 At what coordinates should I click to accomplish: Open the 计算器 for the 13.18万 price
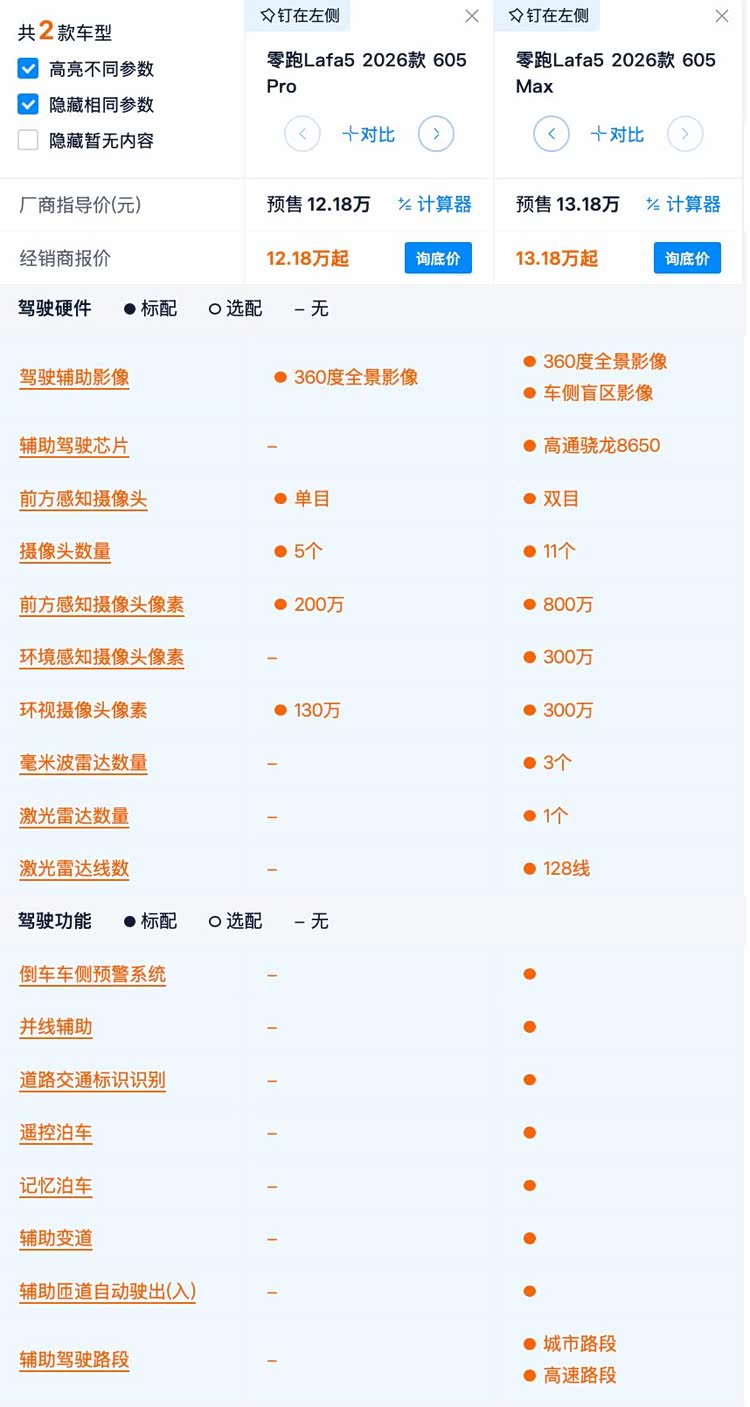point(683,205)
